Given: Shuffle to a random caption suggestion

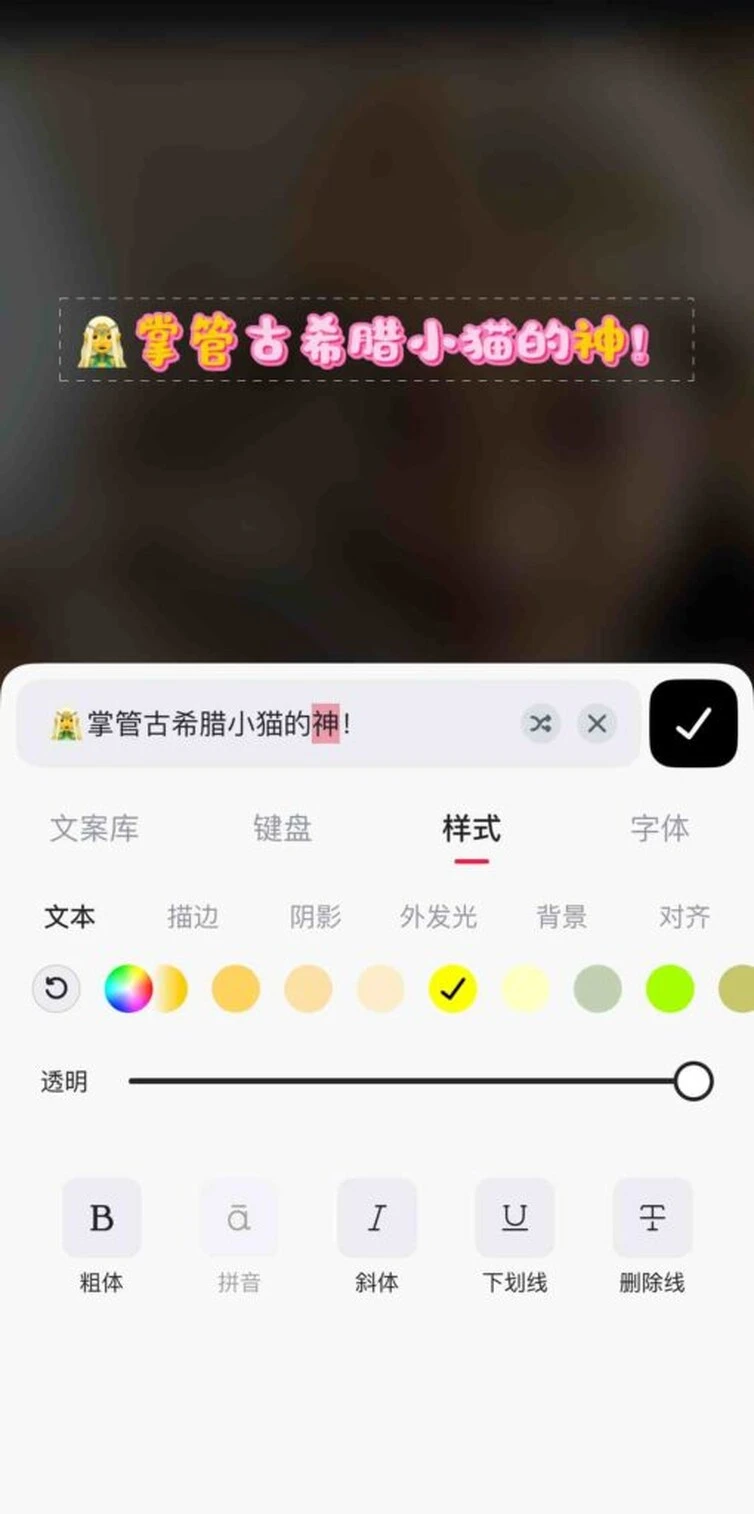Looking at the screenshot, I should tap(540, 723).
